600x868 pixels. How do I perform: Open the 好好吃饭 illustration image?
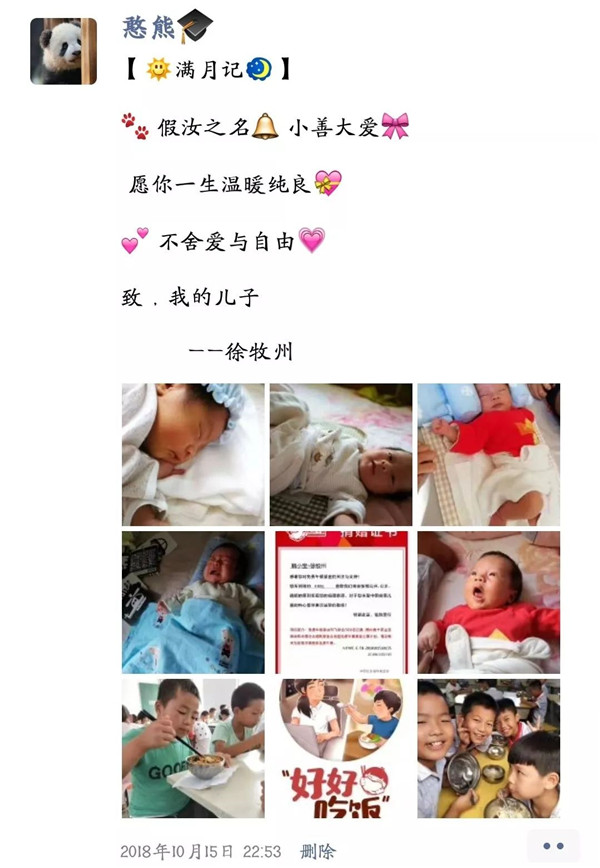[x=340, y=748]
